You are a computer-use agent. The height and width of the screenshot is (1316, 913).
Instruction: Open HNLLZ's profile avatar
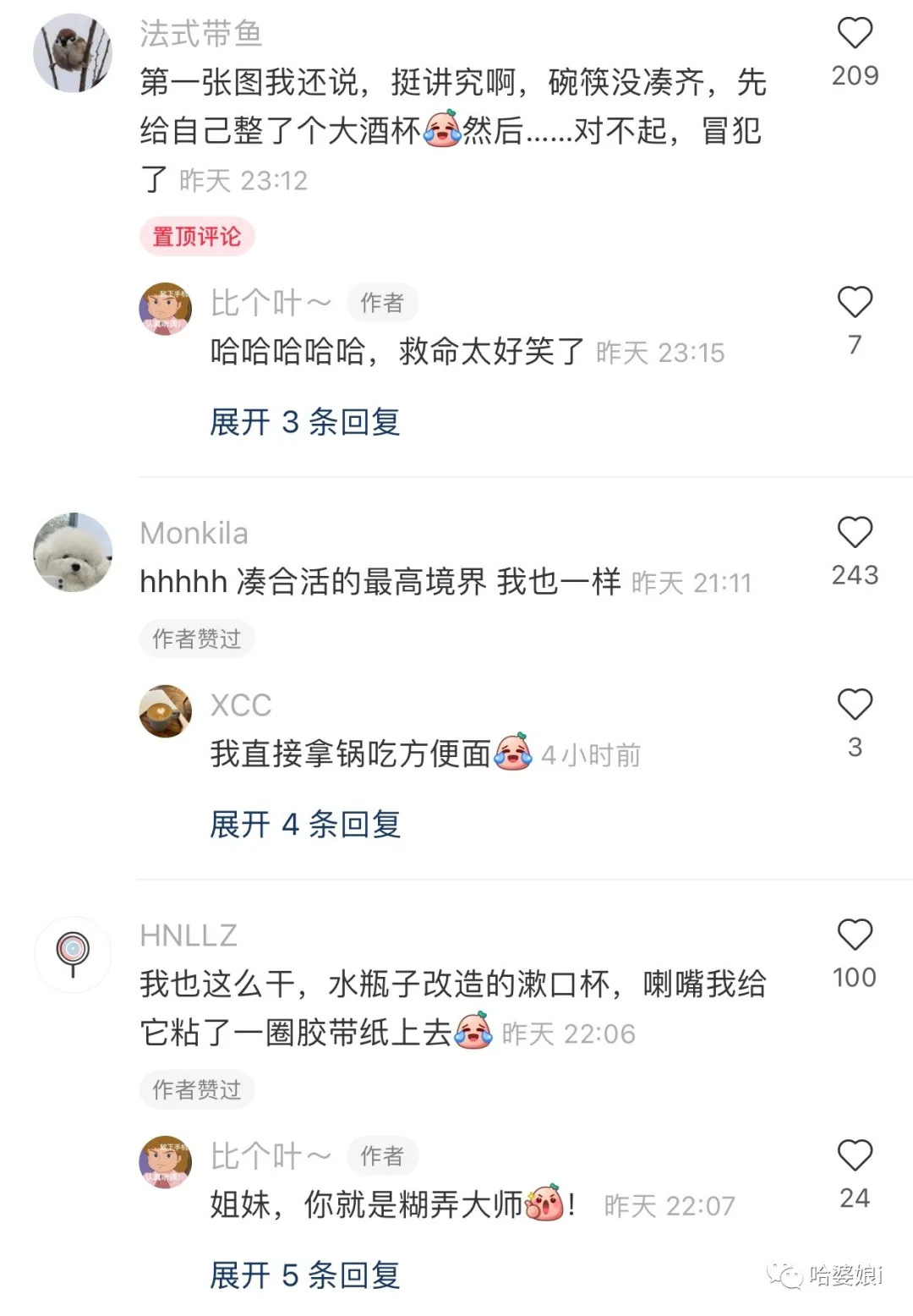pos(73,954)
